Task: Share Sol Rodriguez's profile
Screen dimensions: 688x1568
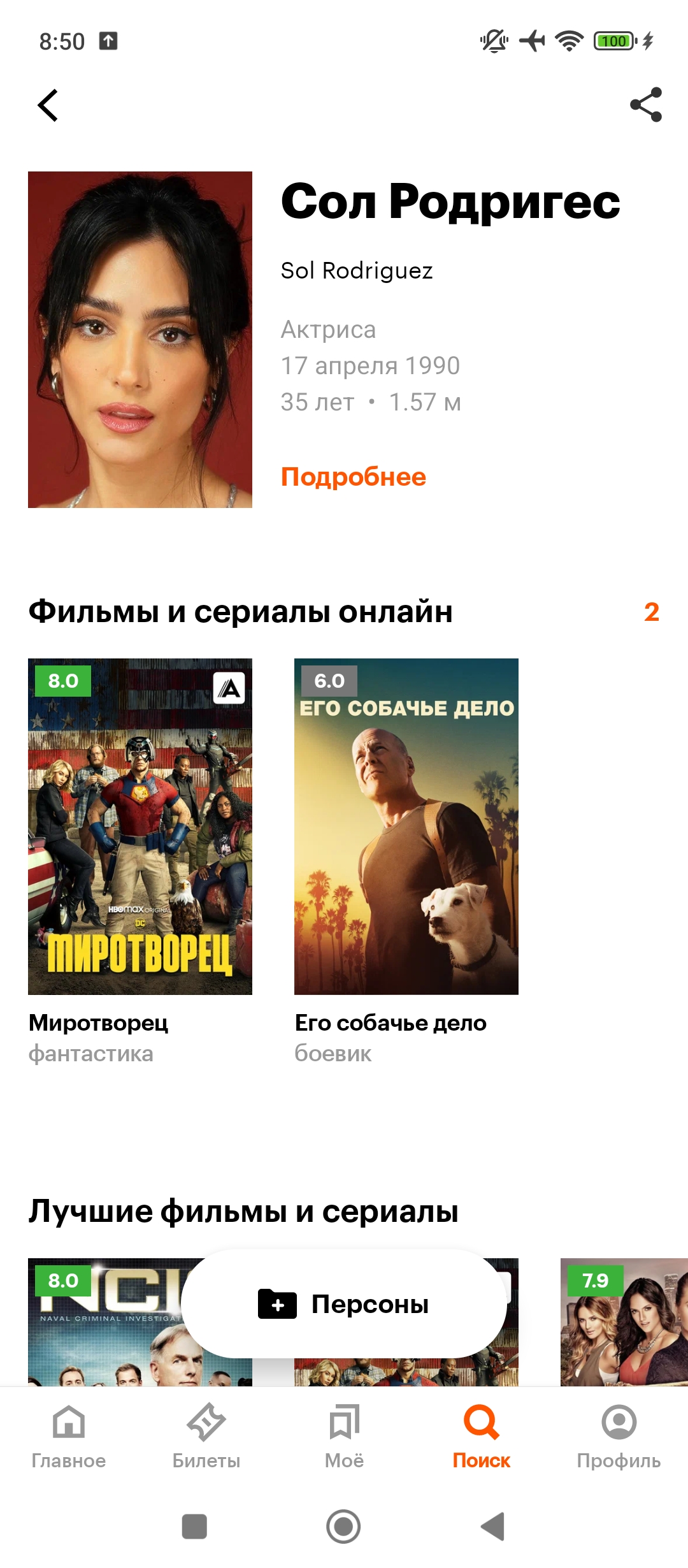Action: 645,105
